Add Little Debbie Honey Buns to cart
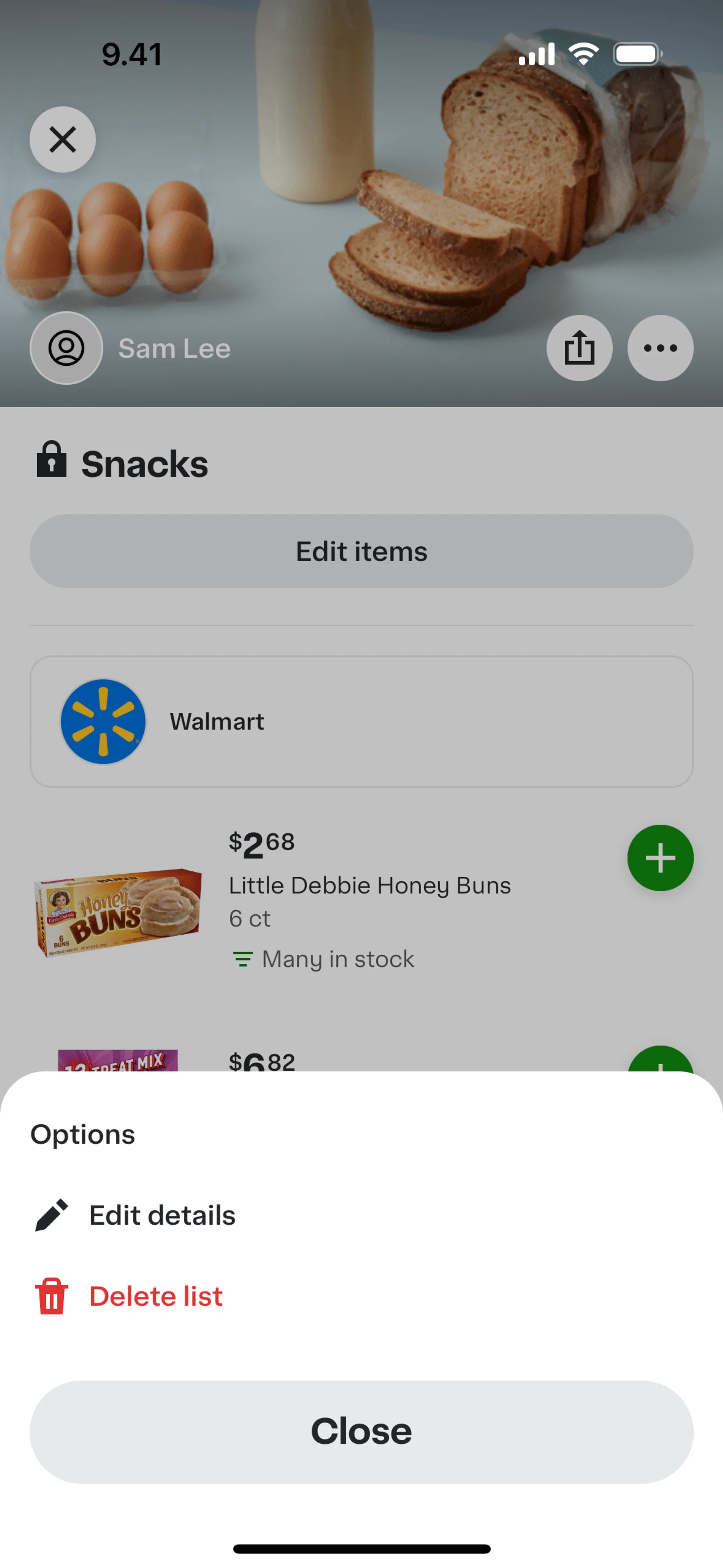 660,858
